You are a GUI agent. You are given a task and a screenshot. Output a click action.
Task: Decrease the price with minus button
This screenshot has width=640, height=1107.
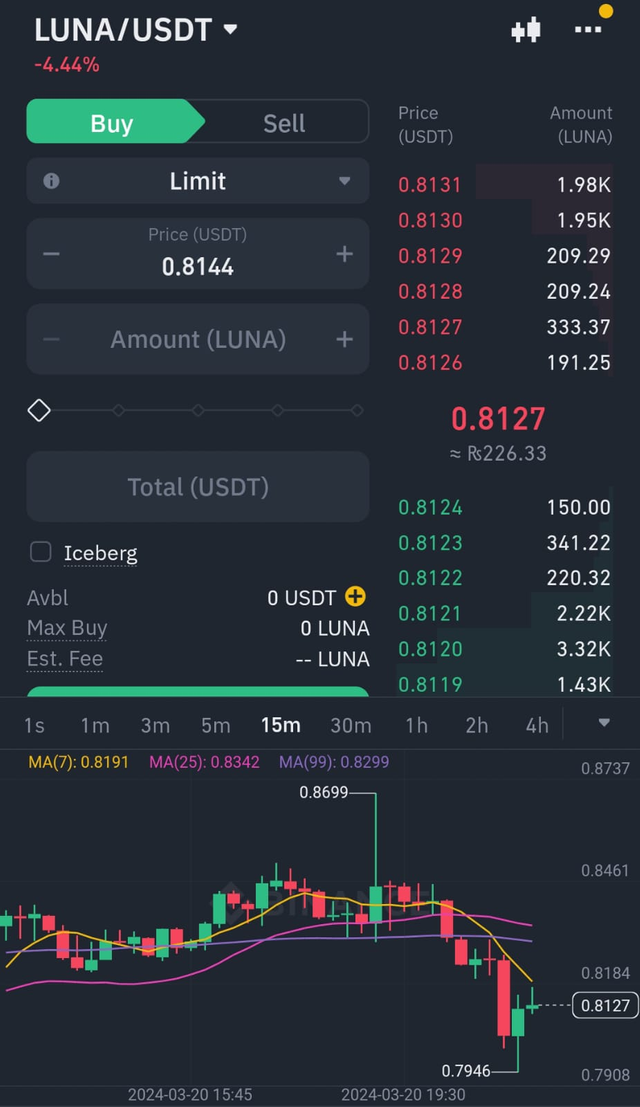coord(52,254)
